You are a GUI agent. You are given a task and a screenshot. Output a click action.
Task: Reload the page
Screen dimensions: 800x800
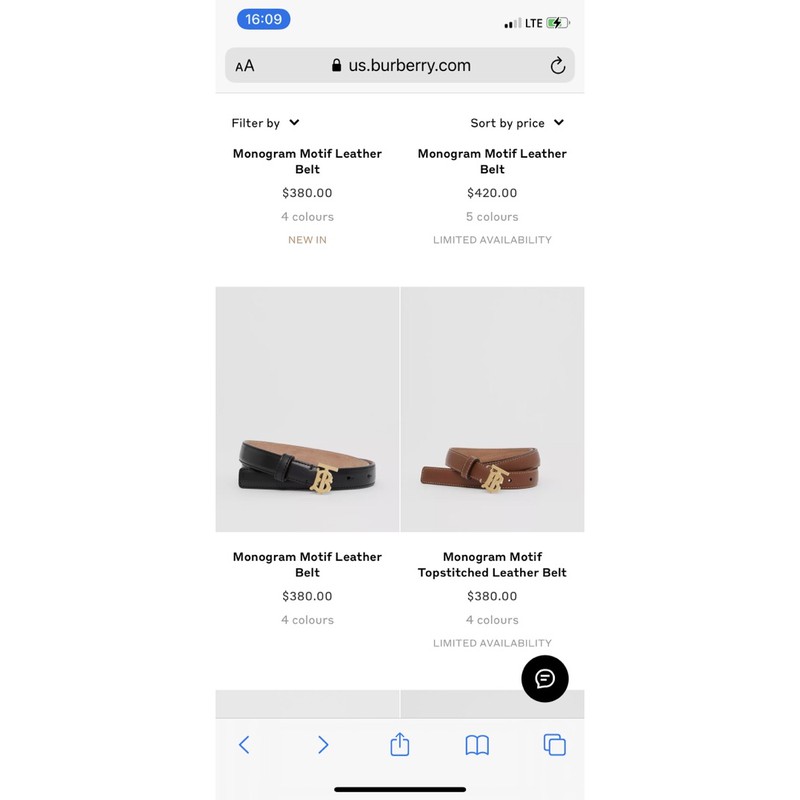click(558, 66)
